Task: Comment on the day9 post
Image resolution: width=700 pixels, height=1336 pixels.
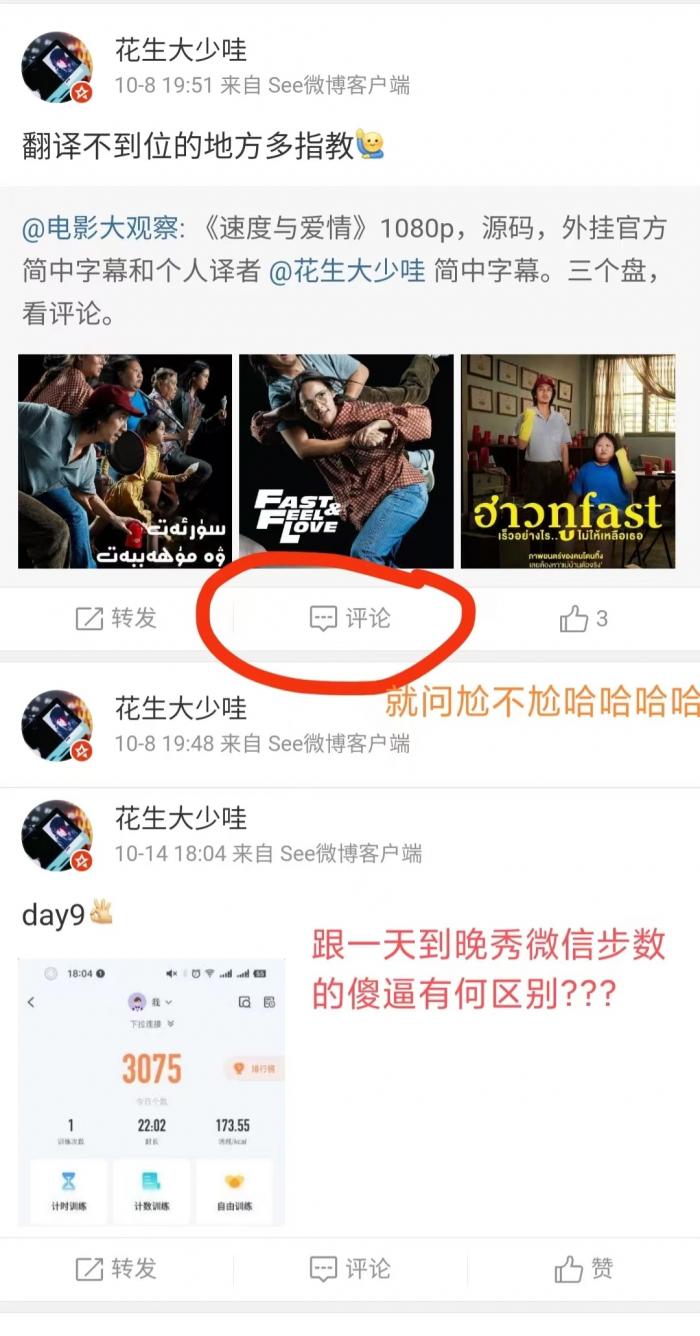Action: (x=350, y=1269)
